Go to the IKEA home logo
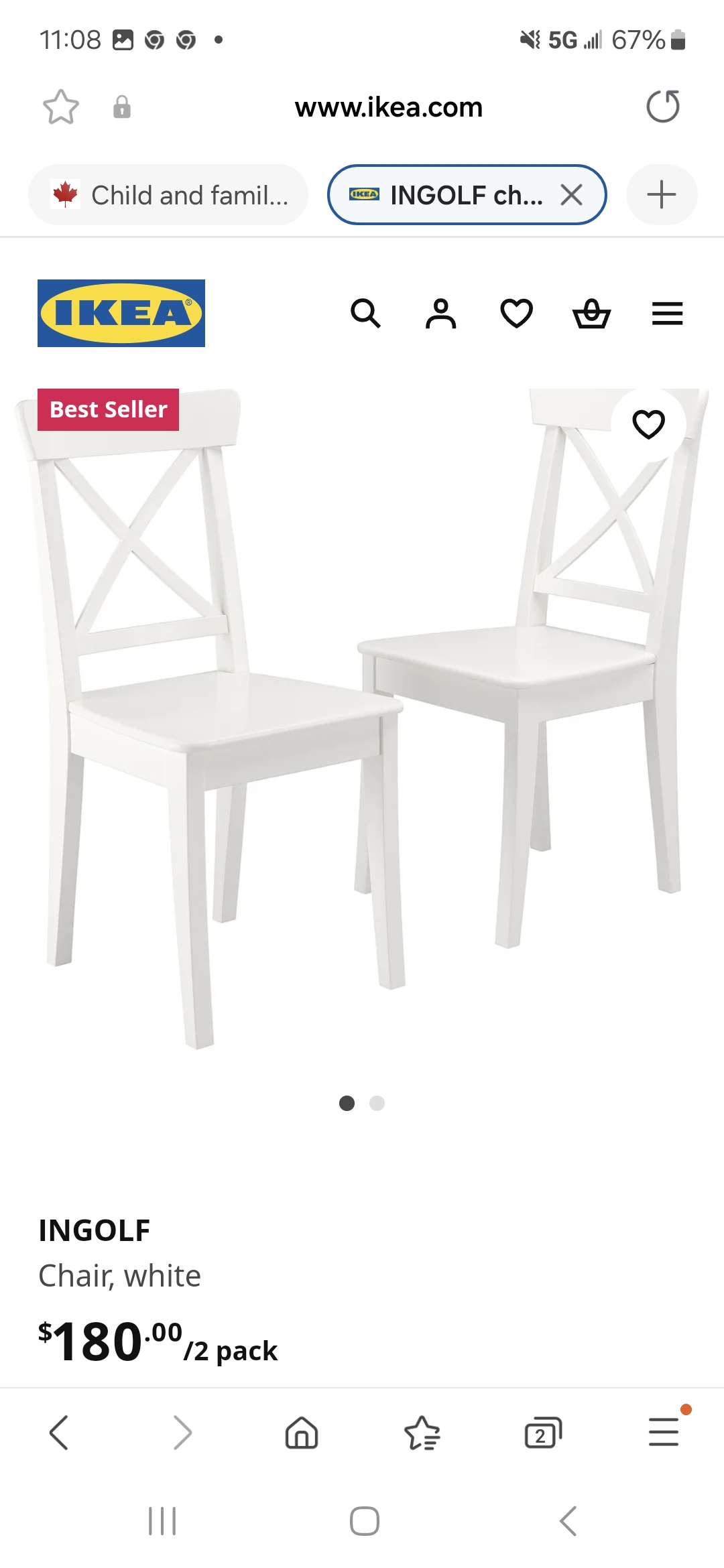 pyautogui.click(x=121, y=313)
